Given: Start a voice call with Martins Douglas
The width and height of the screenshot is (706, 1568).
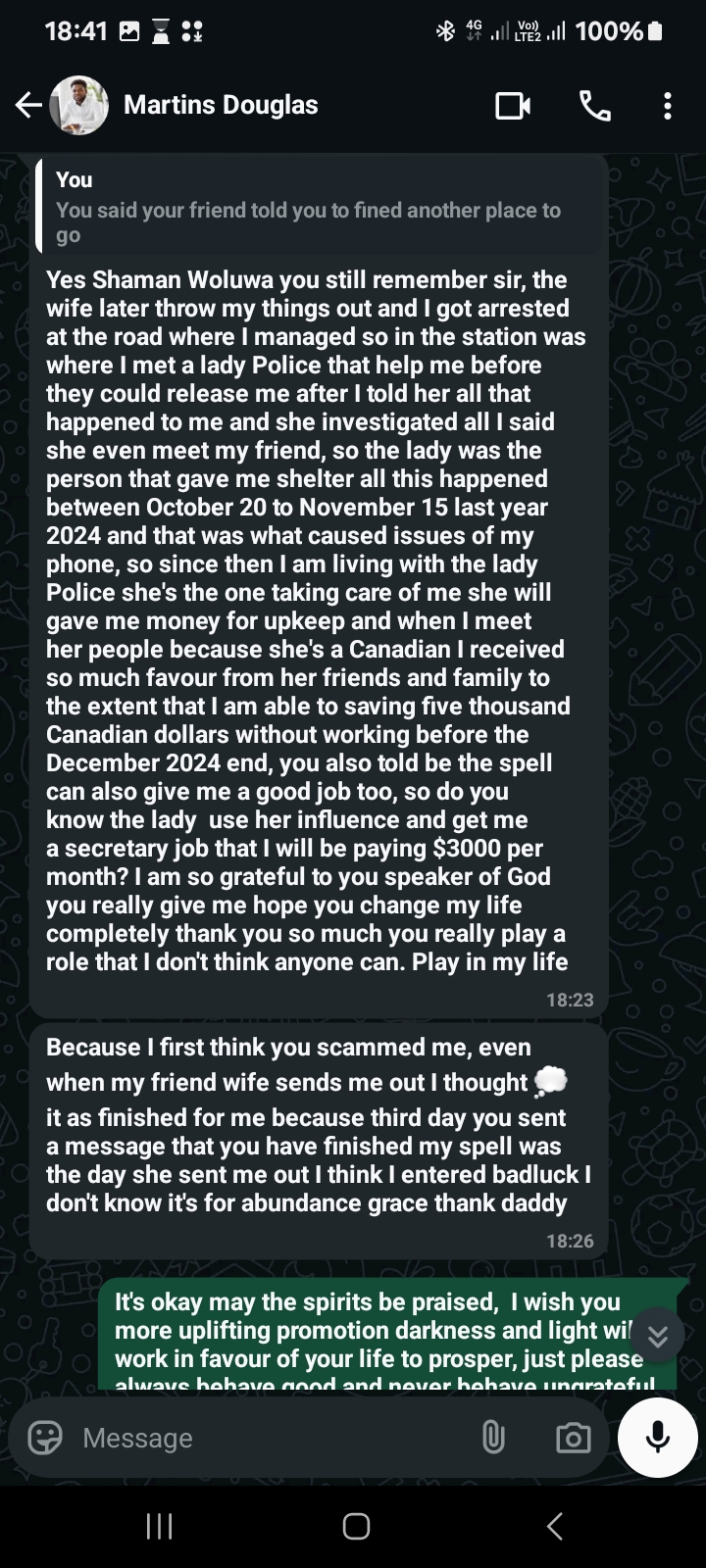Looking at the screenshot, I should tap(594, 105).
